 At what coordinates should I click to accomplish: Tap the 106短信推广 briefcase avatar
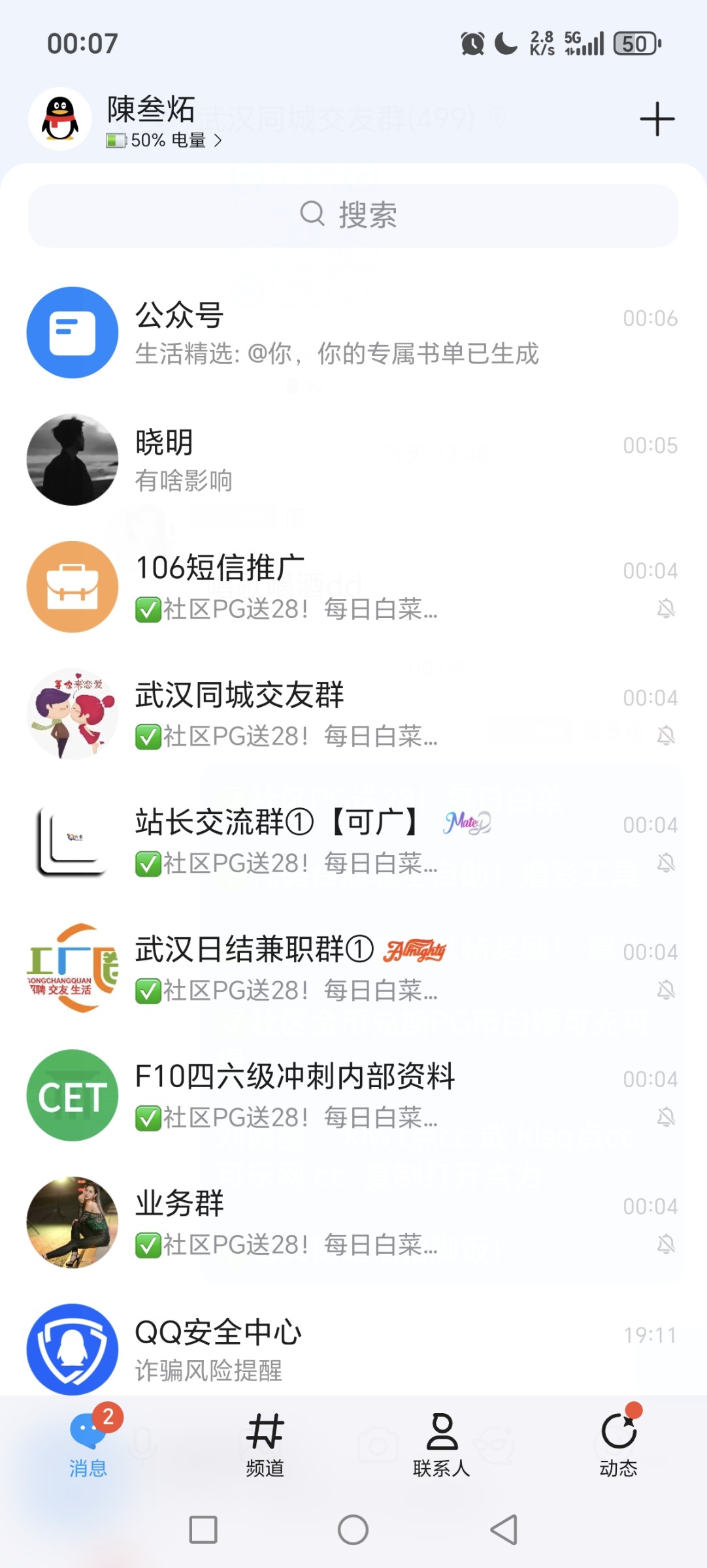(x=72, y=587)
